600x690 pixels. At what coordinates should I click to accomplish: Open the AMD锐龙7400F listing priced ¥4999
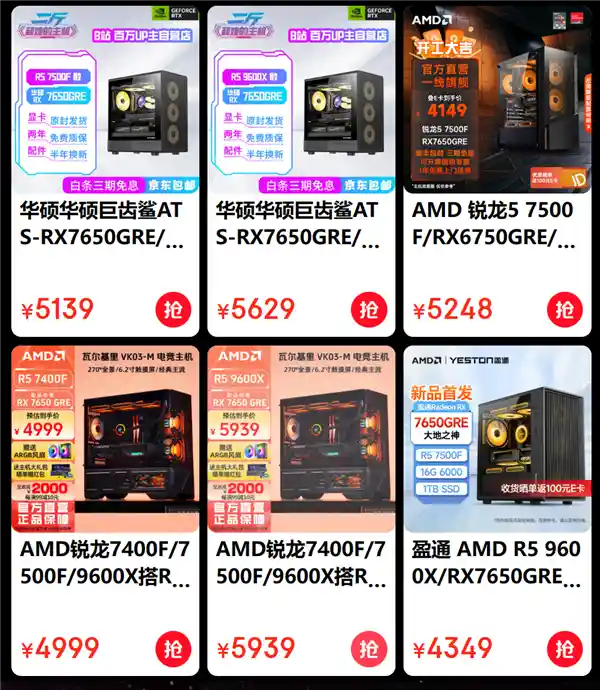pyautogui.click(x=102, y=564)
